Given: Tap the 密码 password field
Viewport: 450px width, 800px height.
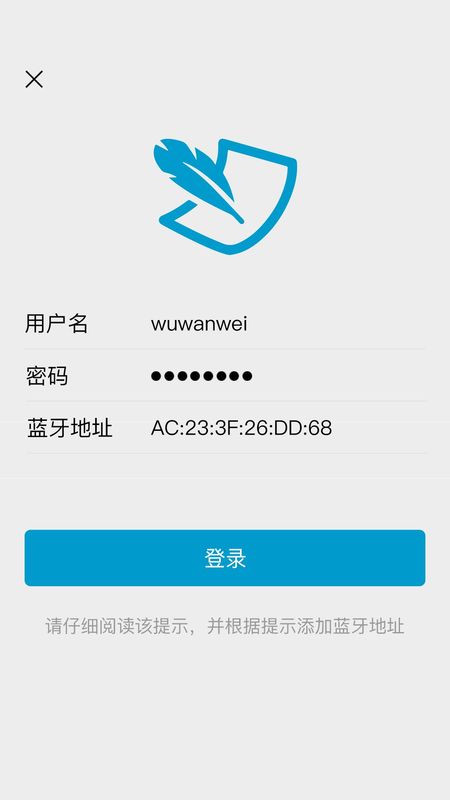Looking at the screenshot, I should pos(288,376).
